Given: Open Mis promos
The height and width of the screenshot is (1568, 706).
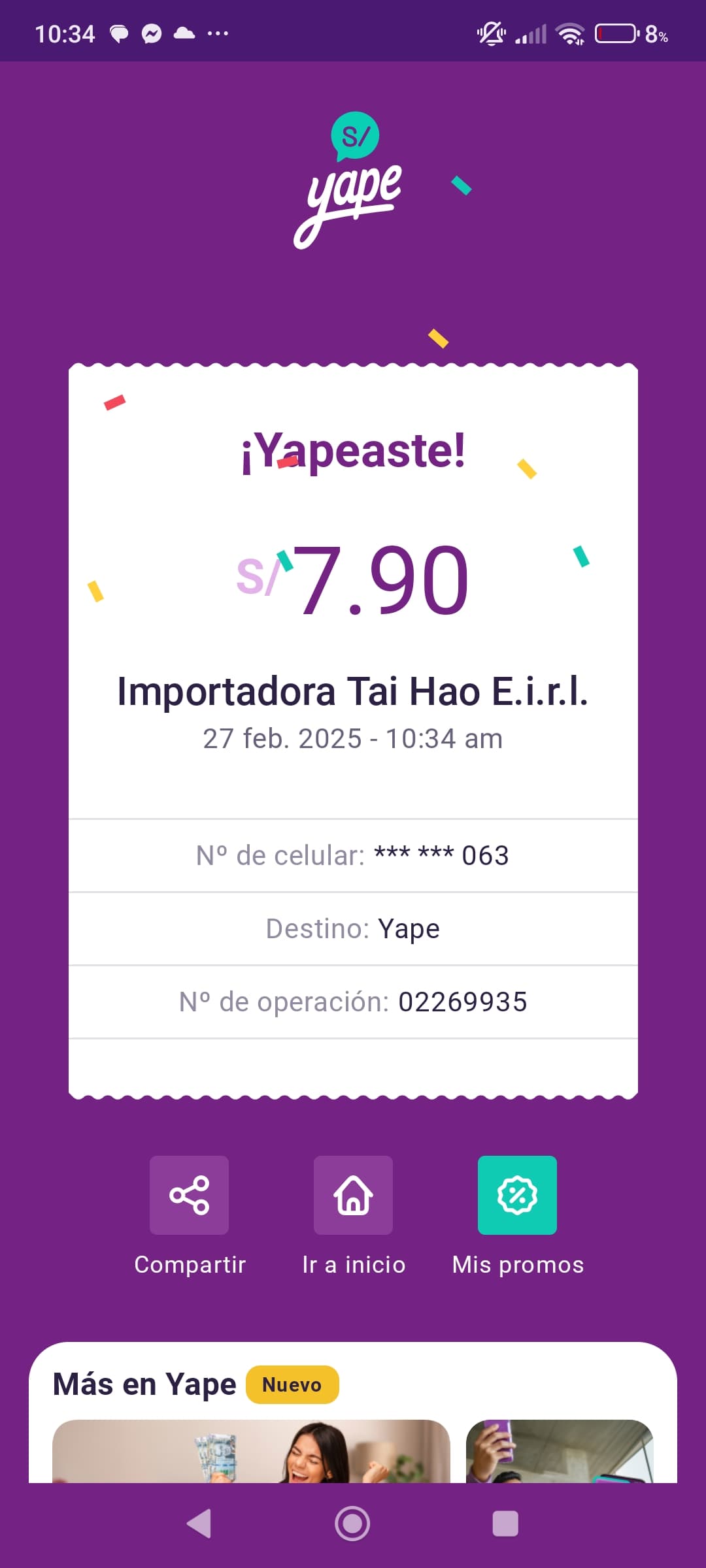Looking at the screenshot, I should (517, 1195).
